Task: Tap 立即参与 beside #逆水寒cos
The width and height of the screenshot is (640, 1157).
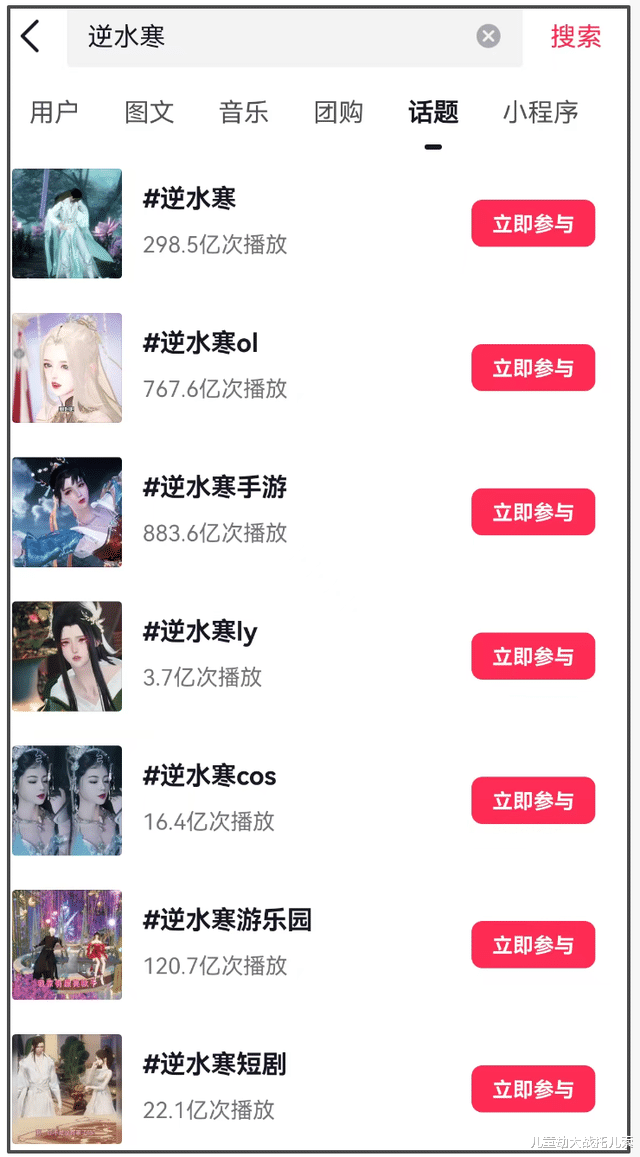Action: pyautogui.click(x=533, y=800)
